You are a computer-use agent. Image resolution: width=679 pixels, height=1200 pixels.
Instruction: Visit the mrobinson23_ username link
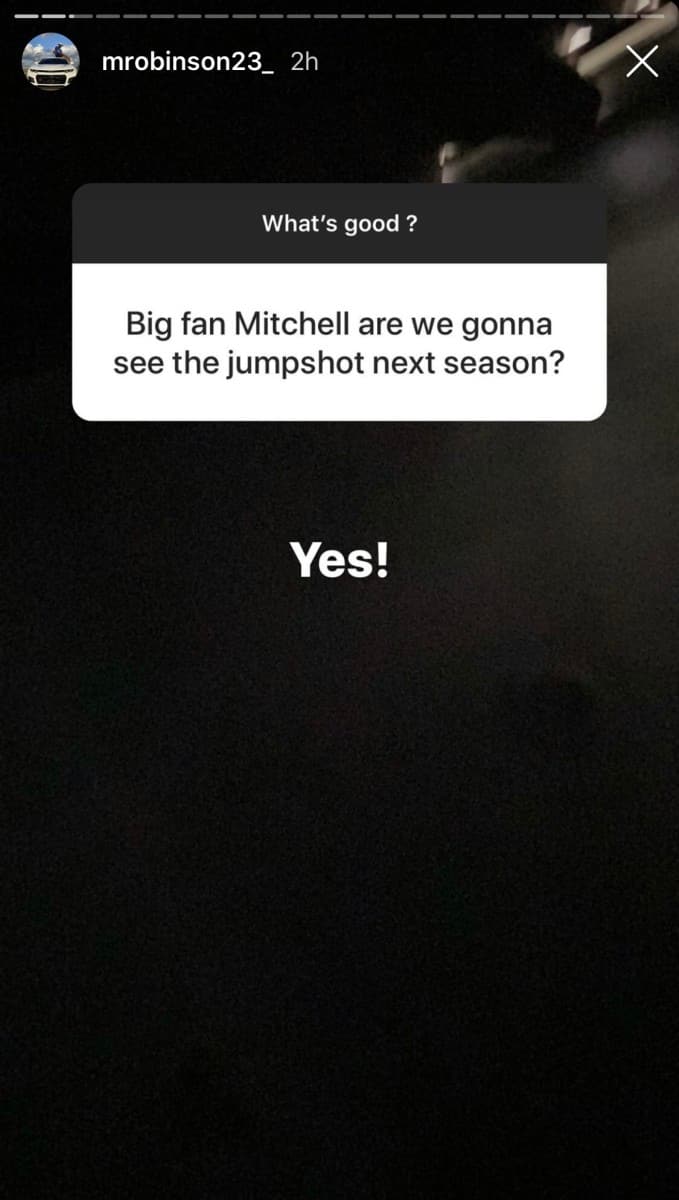[x=188, y=61]
